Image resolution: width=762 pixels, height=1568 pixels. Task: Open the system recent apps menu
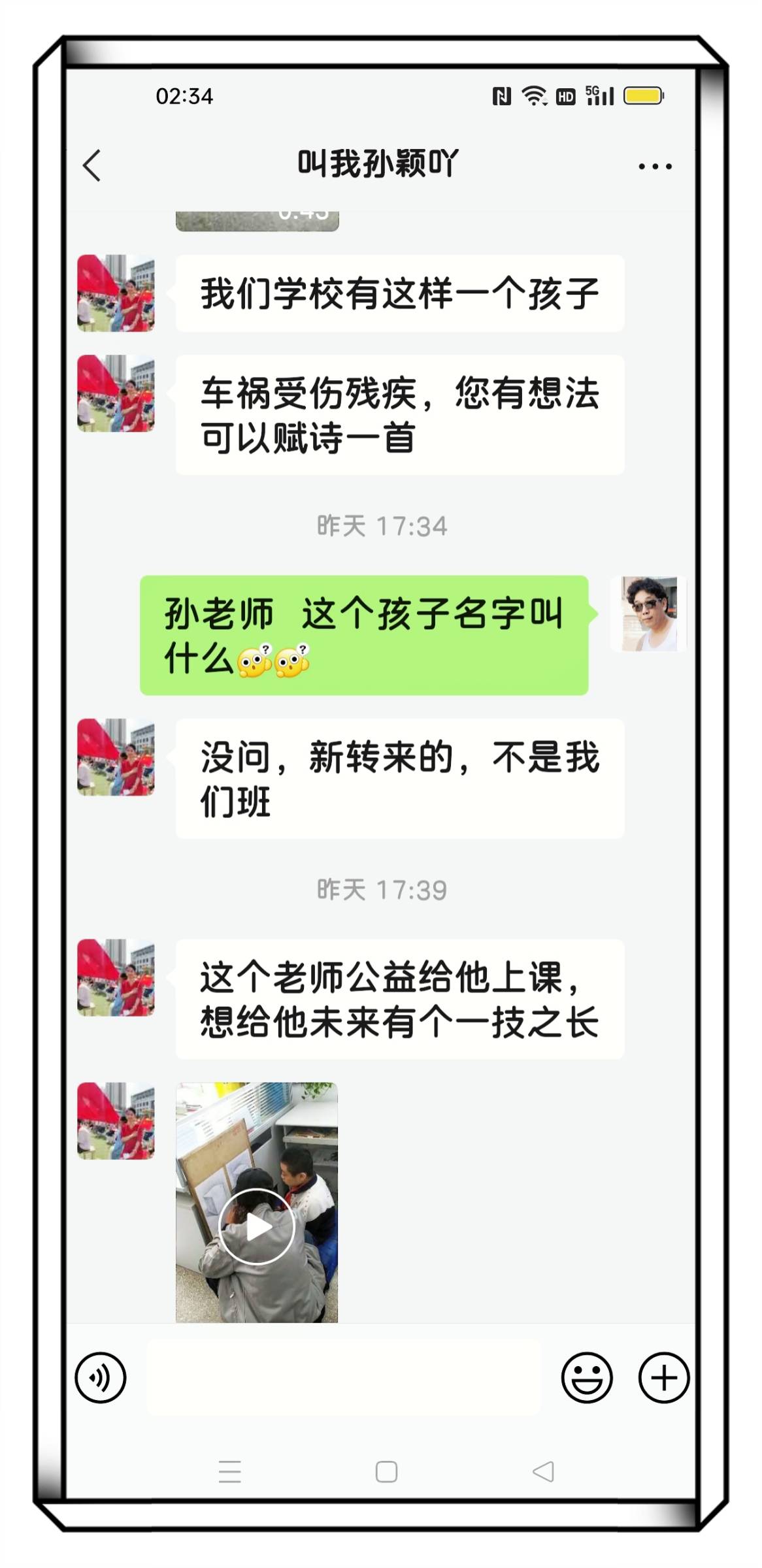tap(229, 1472)
